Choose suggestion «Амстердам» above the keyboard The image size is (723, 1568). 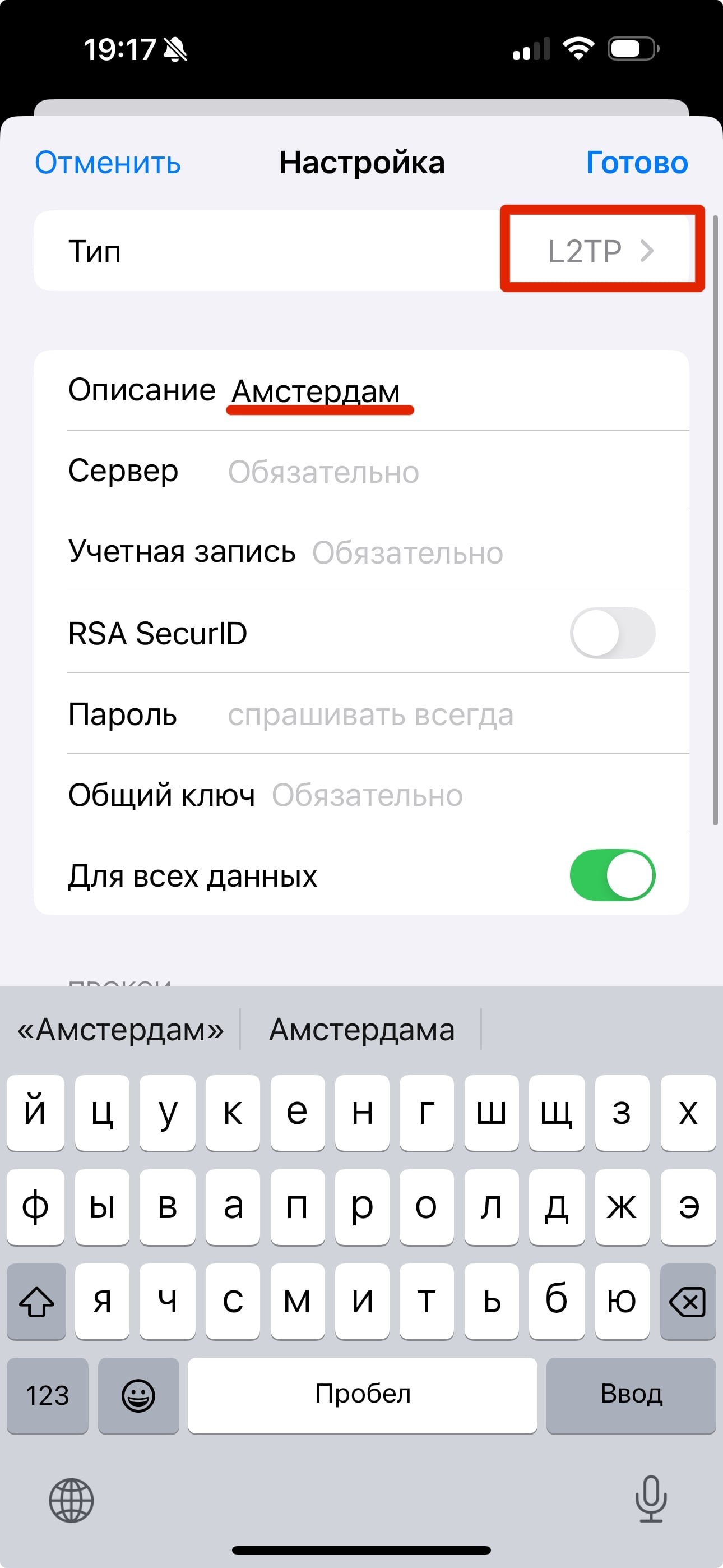pyautogui.click(x=120, y=1029)
